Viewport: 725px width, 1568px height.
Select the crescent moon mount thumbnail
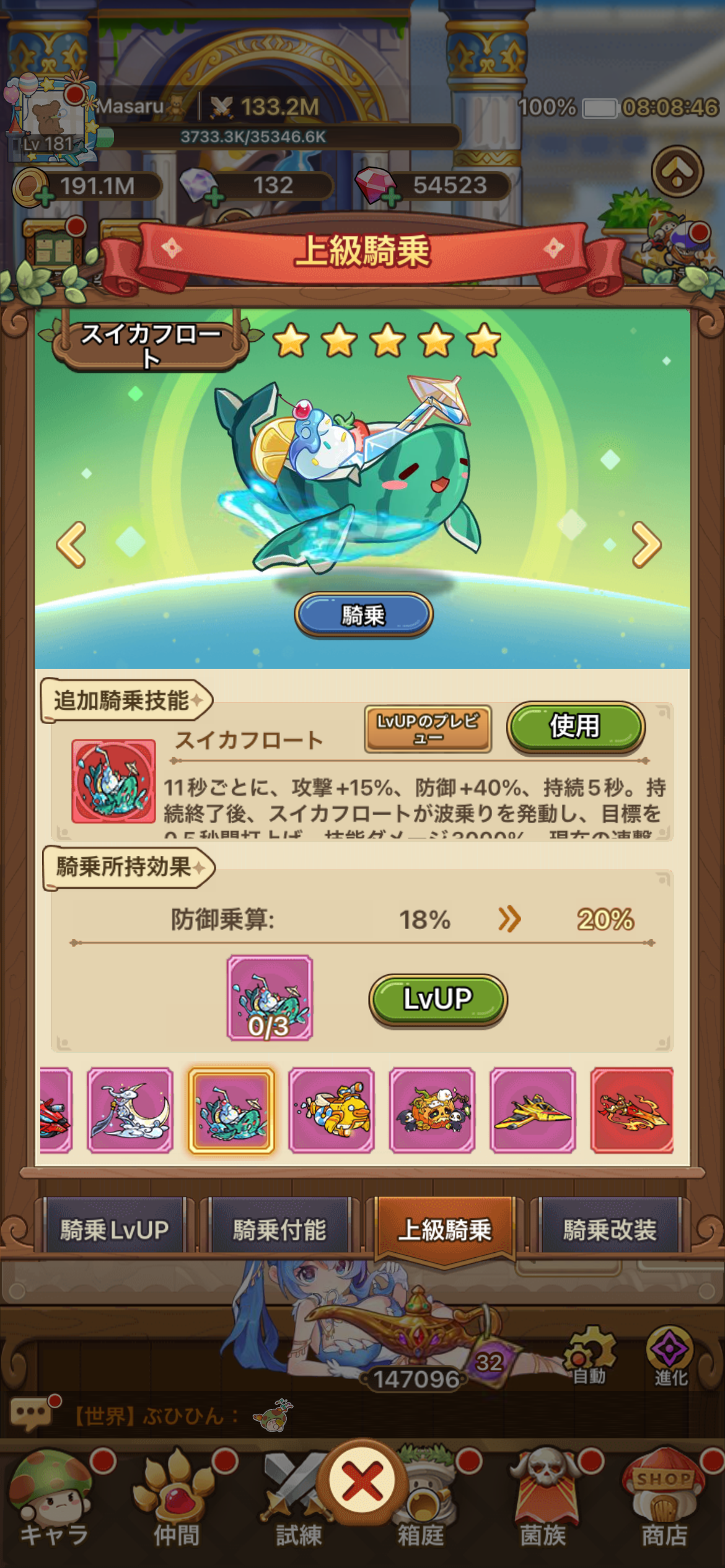(130, 1110)
